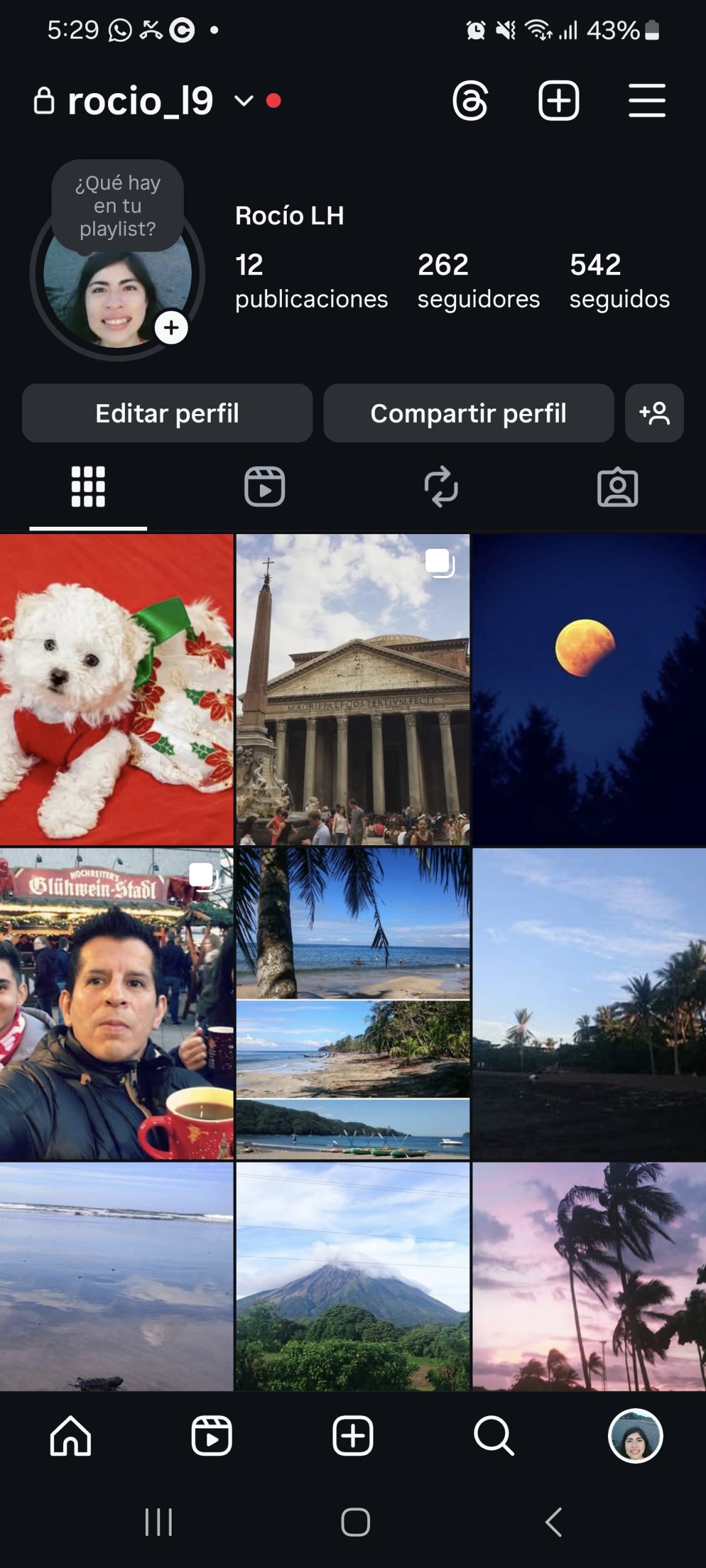This screenshot has width=706, height=1568.
Task: Go to the home feed tab
Action: pyautogui.click(x=70, y=1436)
